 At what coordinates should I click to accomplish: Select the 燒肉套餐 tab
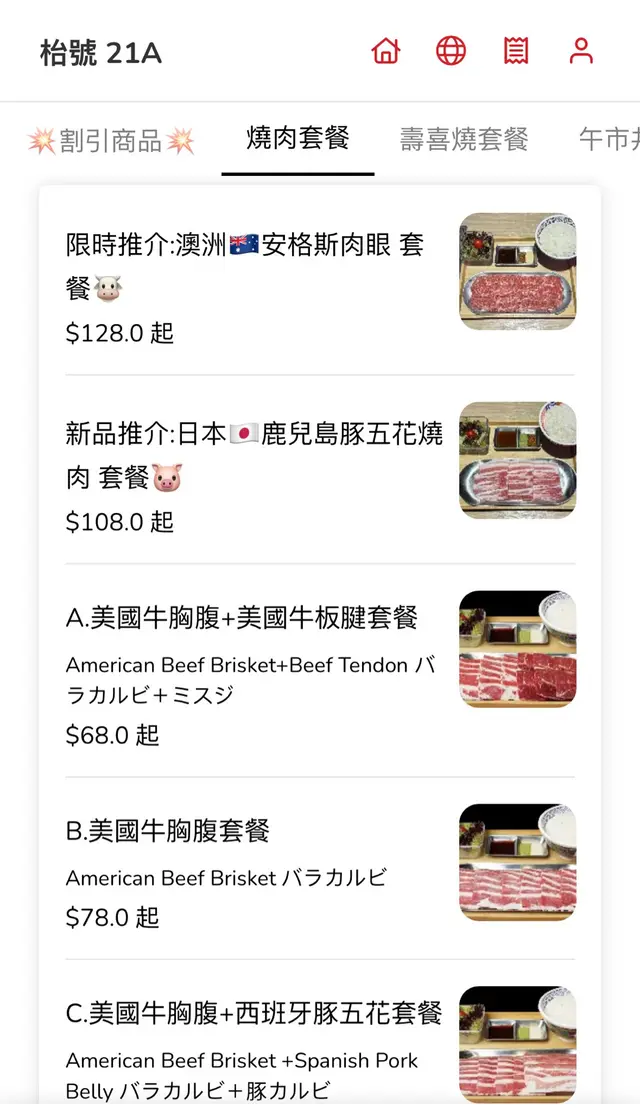pyautogui.click(x=298, y=139)
